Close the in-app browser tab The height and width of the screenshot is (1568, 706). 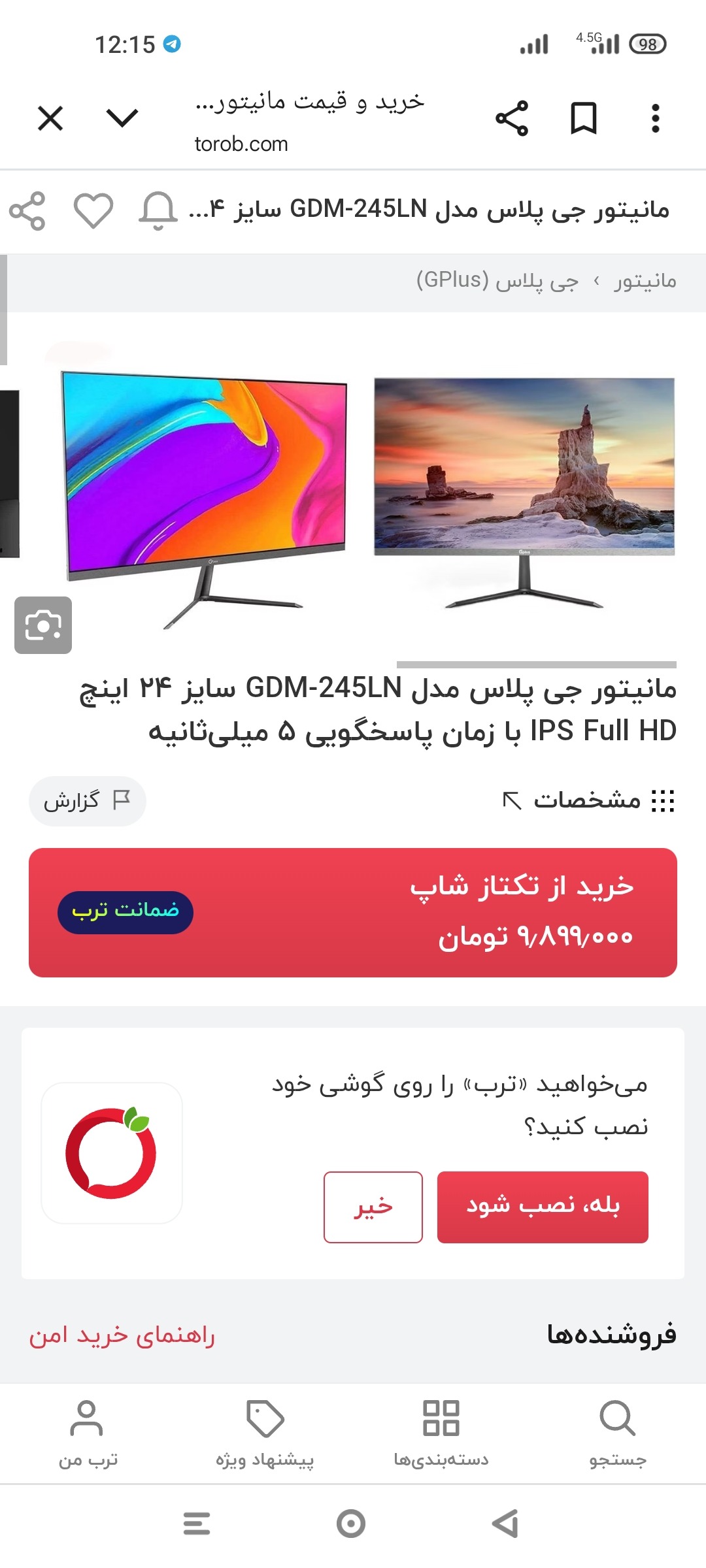50,119
